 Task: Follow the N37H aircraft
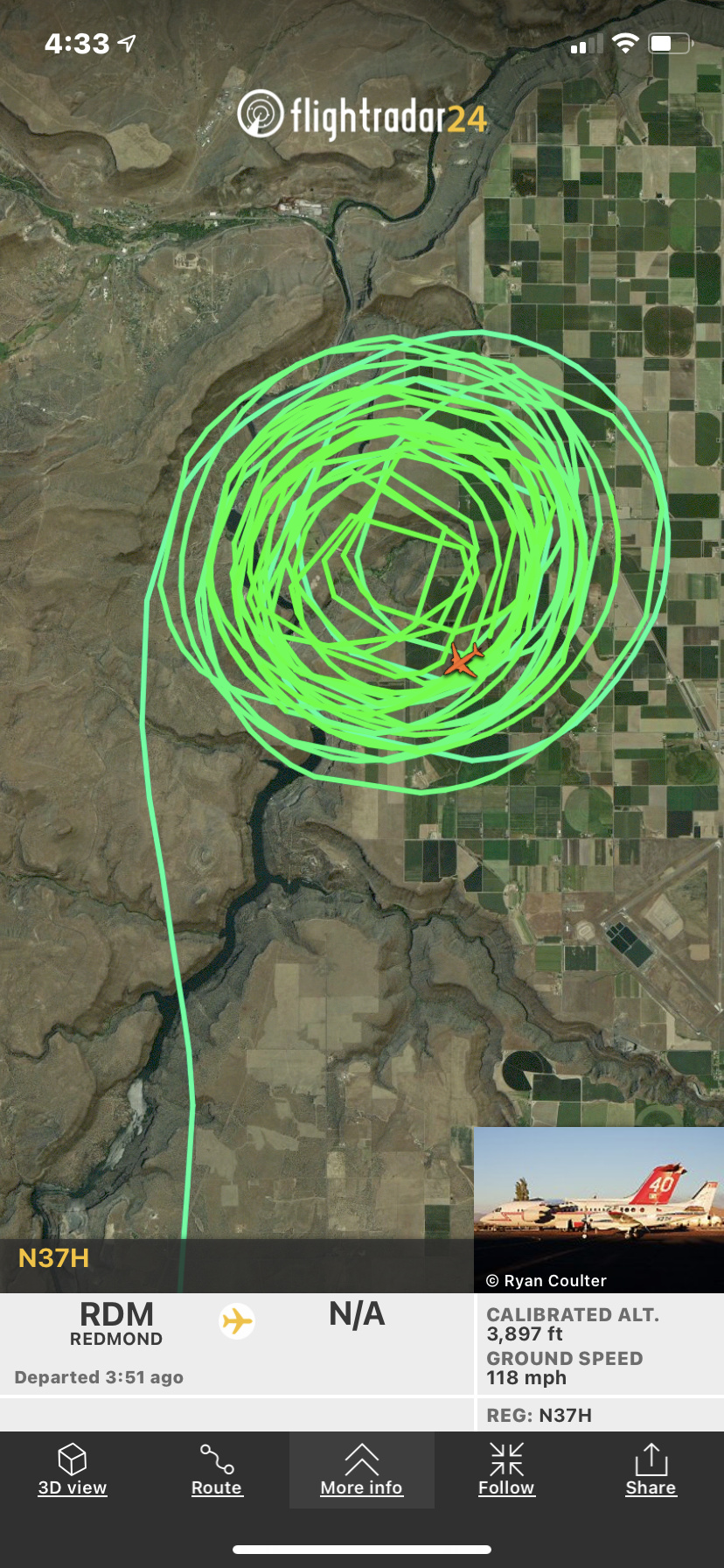pyautogui.click(x=506, y=1470)
